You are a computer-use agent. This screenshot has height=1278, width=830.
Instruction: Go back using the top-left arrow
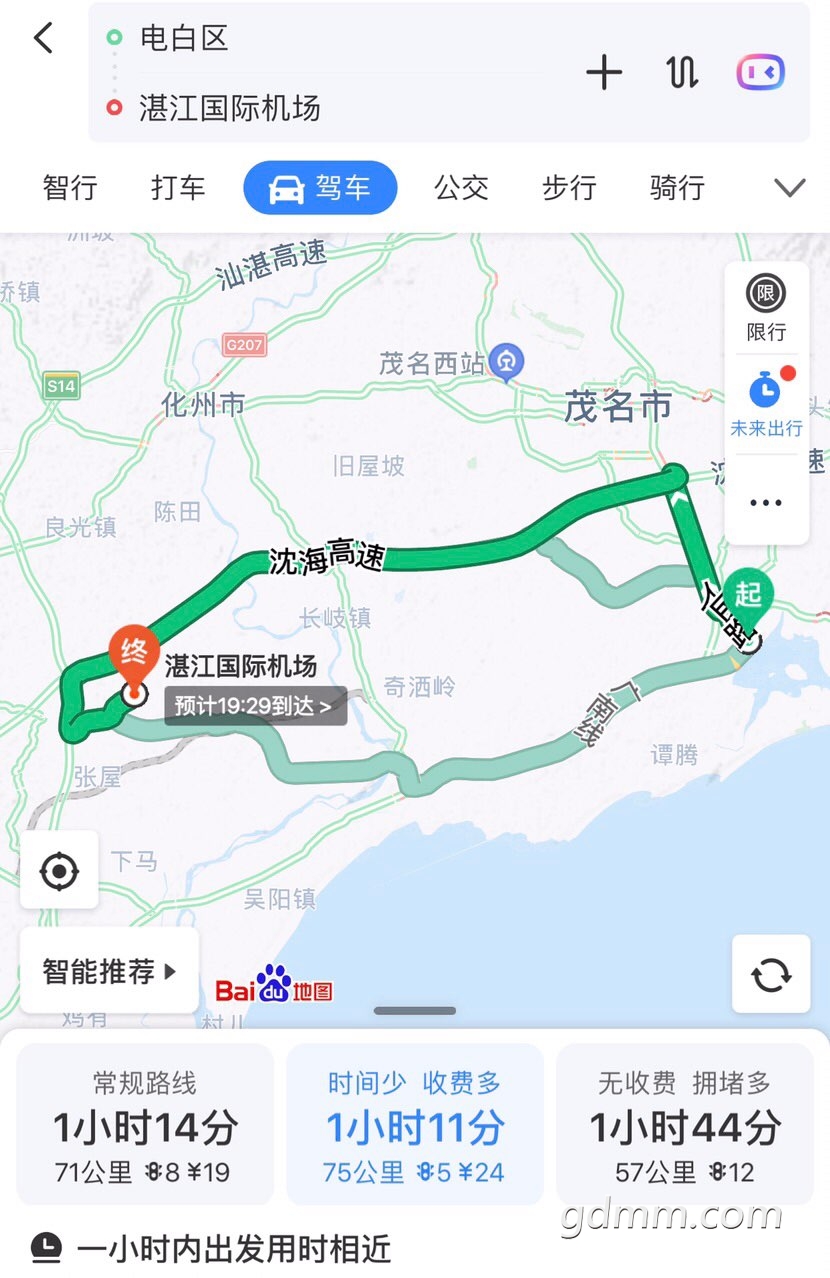[43, 39]
